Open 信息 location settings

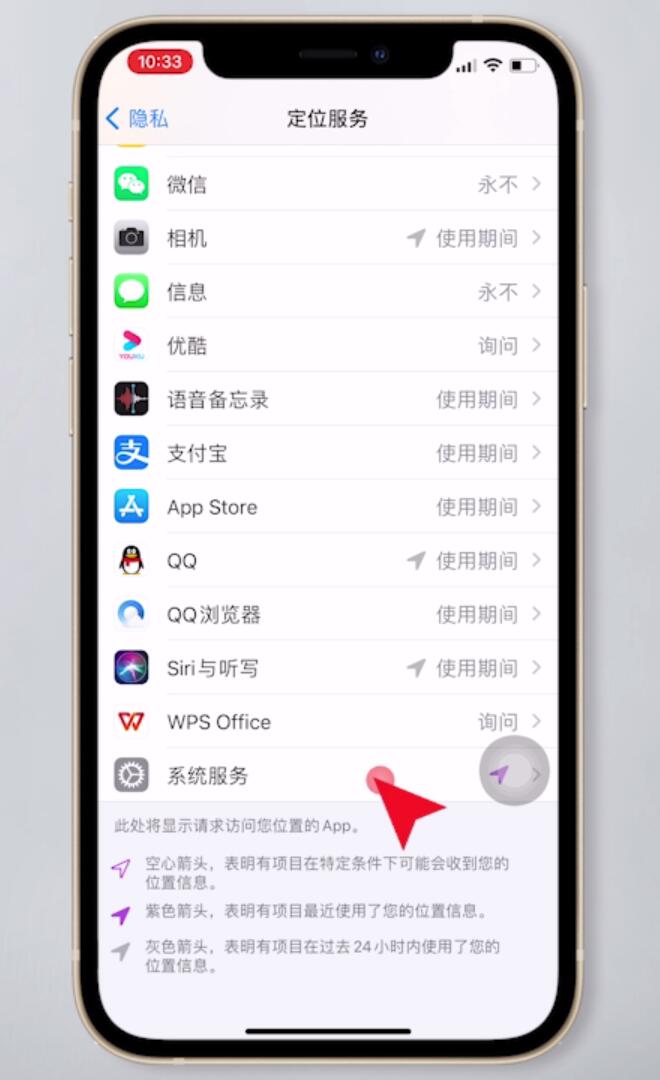328,291
